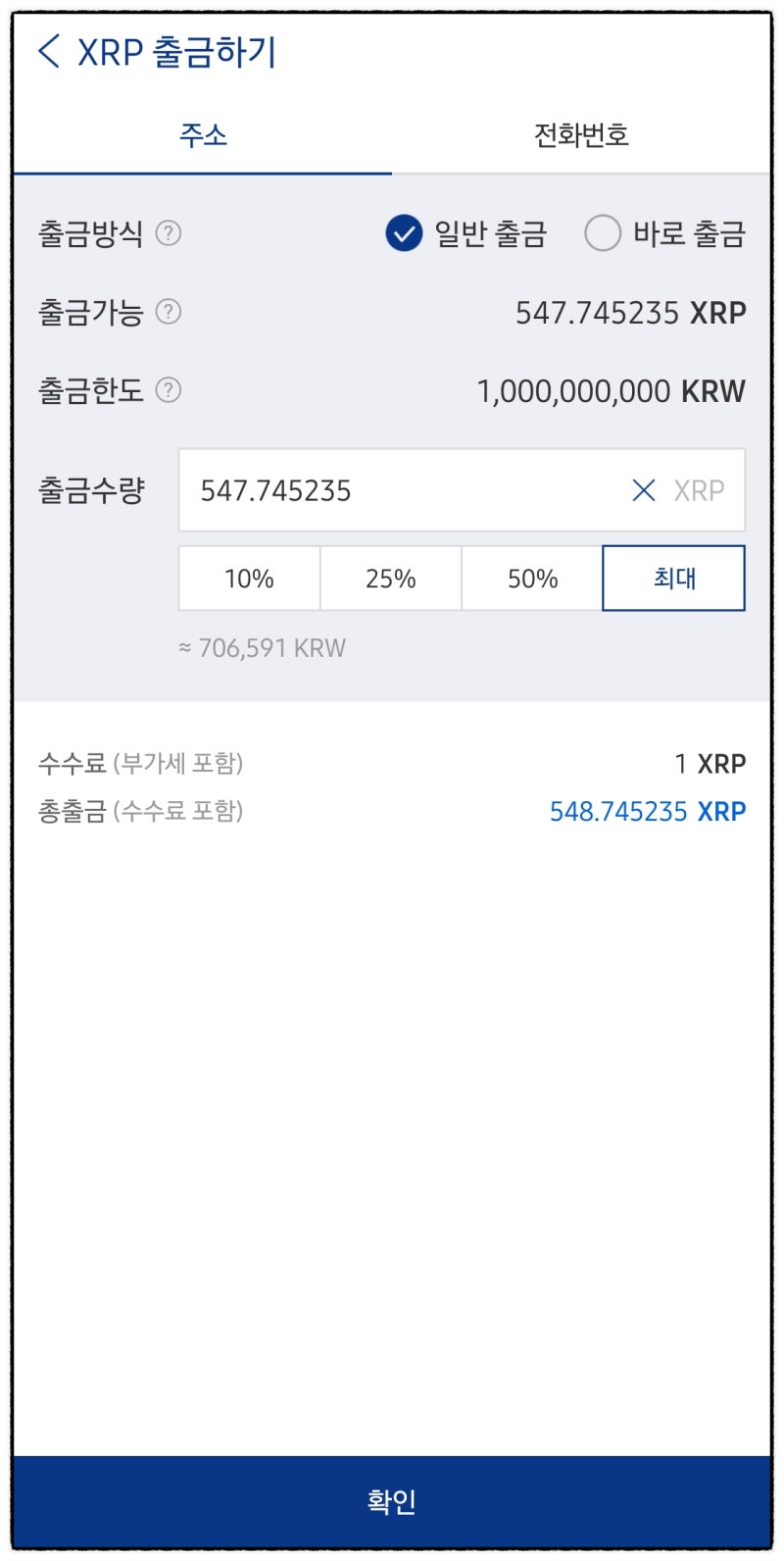Open the 출금한도 help icon
The width and height of the screenshot is (784, 1561).
pos(169,390)
